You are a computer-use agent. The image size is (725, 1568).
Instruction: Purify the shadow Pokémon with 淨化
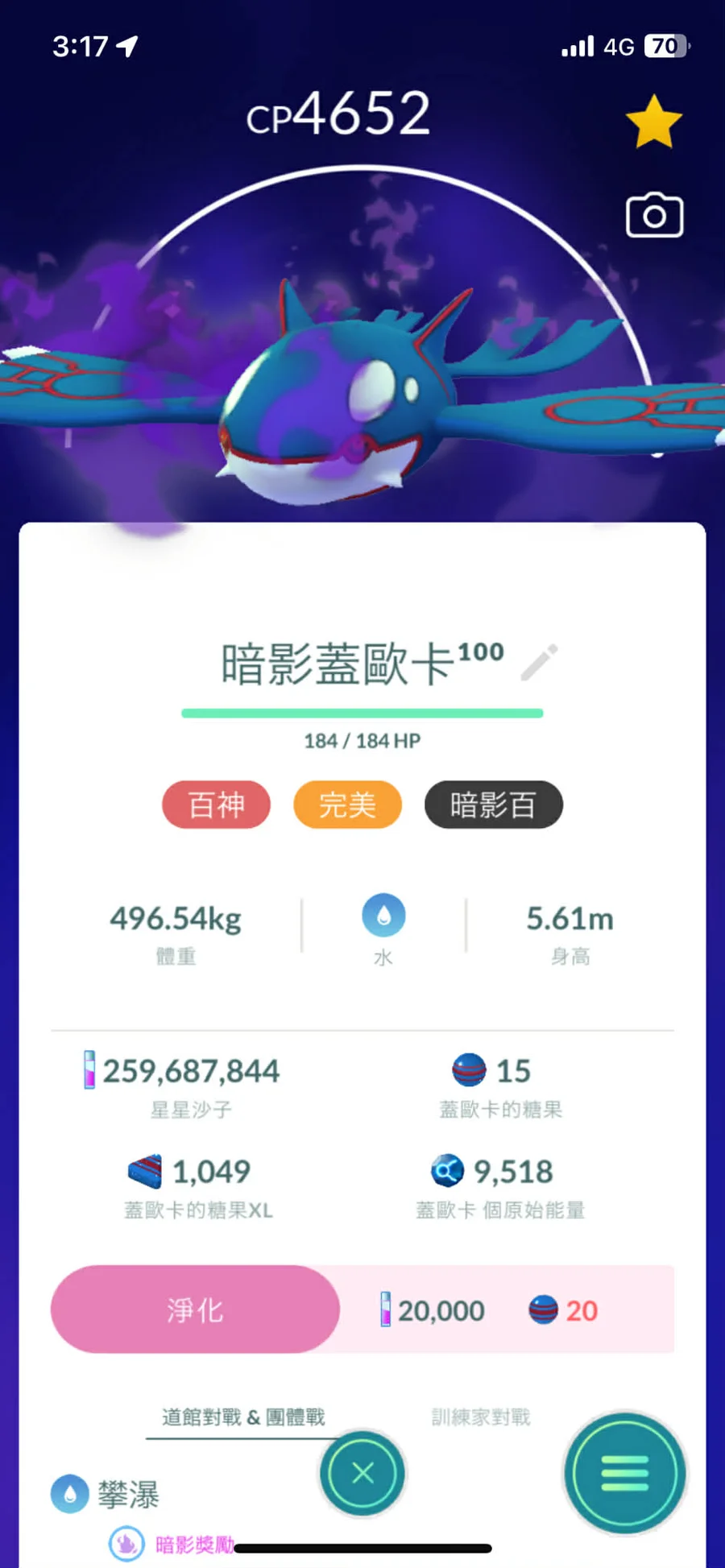[195, 1309]
